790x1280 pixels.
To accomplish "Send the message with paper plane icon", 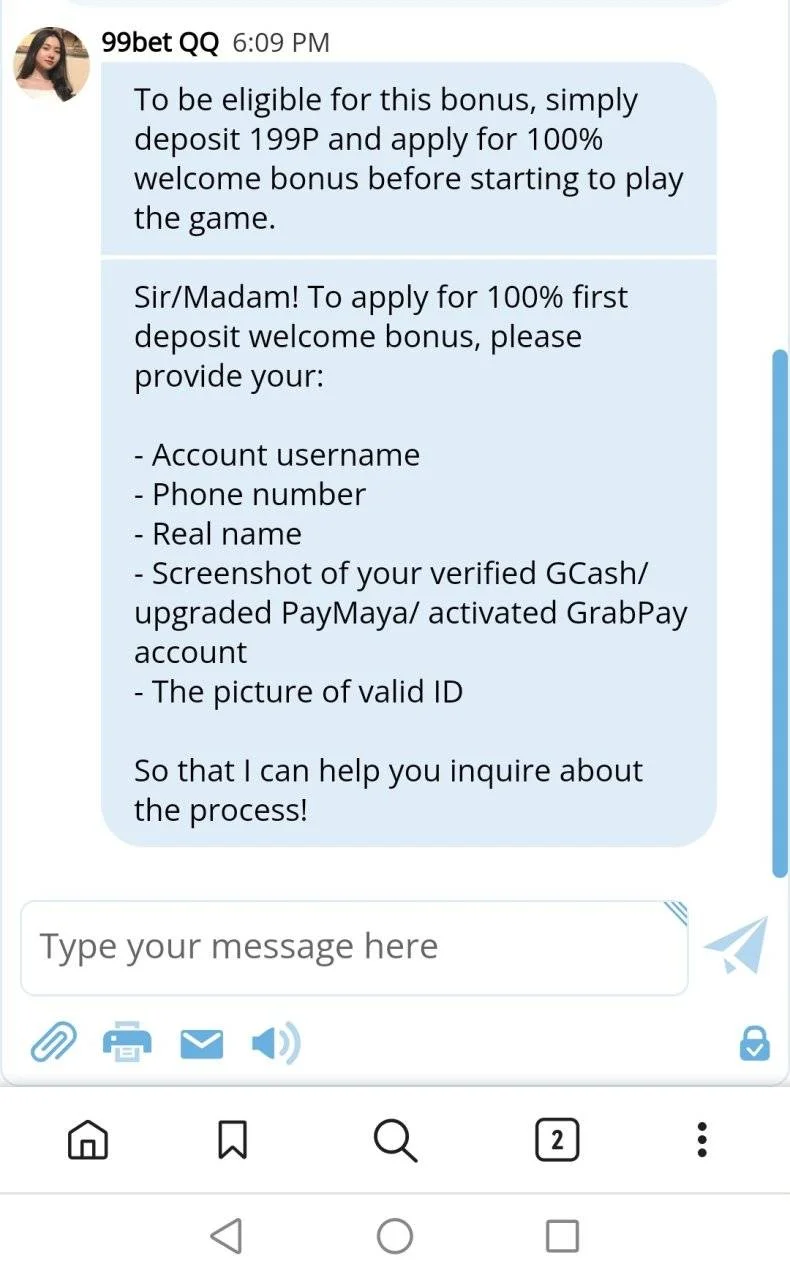I will (736, 945).
